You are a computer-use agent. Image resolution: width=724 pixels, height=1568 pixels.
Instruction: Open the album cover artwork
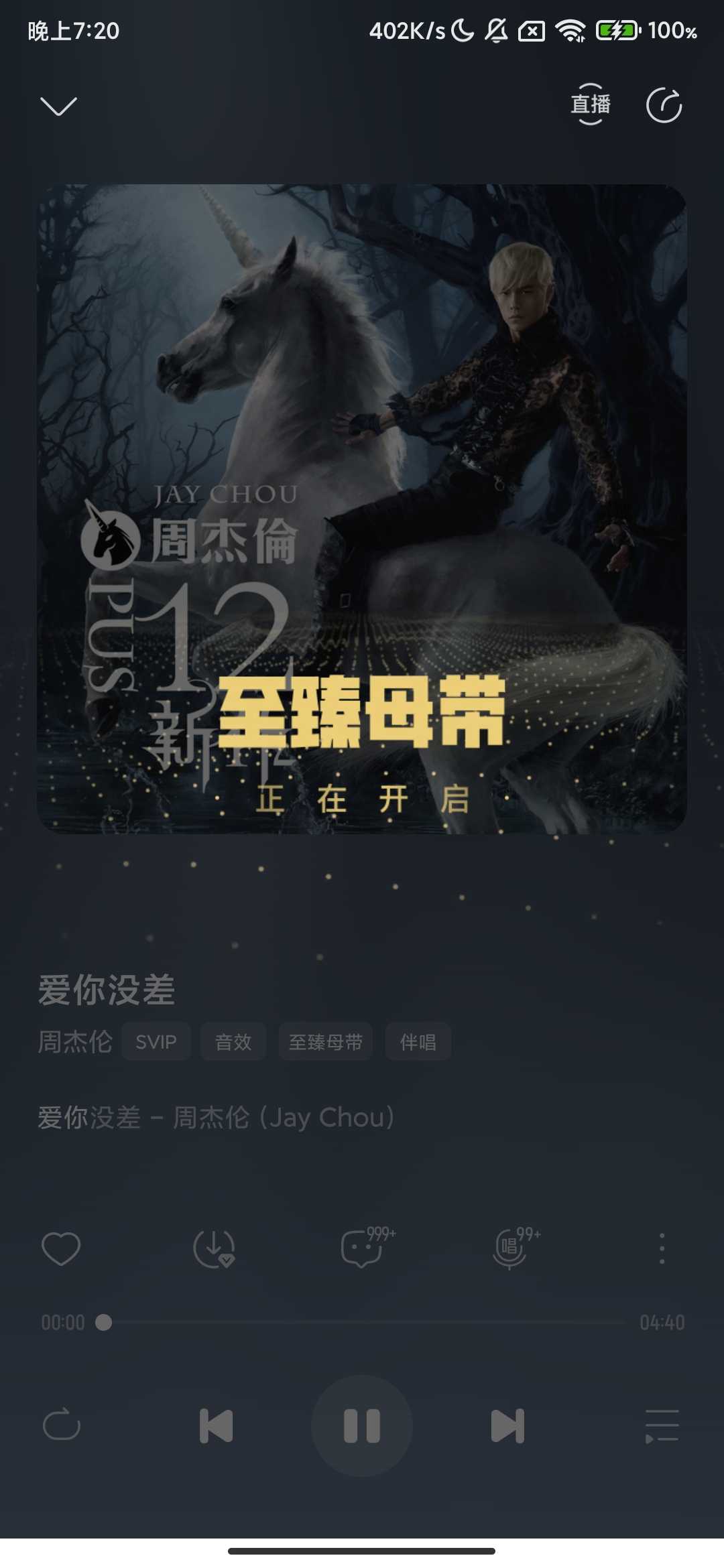tap(362, 509)
